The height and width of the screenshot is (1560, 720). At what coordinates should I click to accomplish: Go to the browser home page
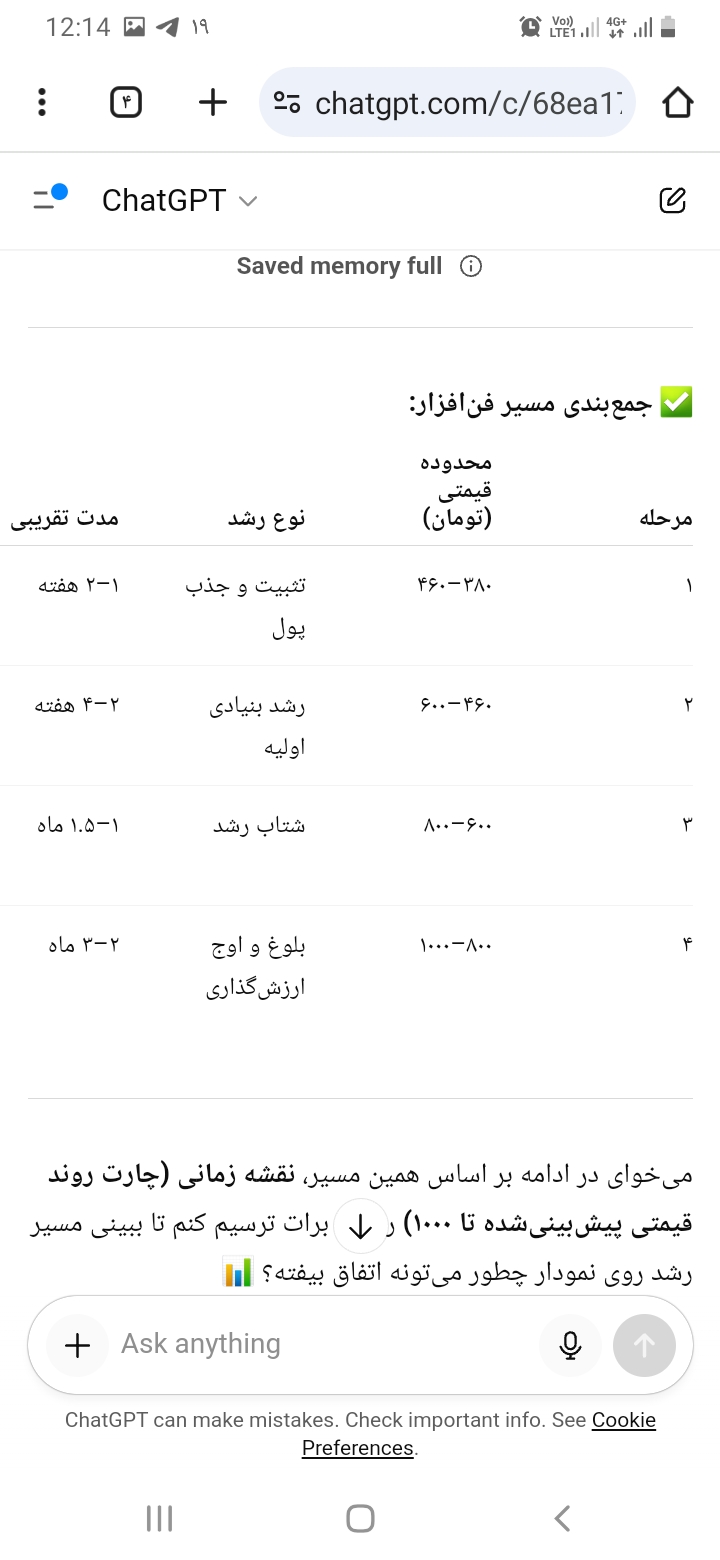tap(677, 102)
